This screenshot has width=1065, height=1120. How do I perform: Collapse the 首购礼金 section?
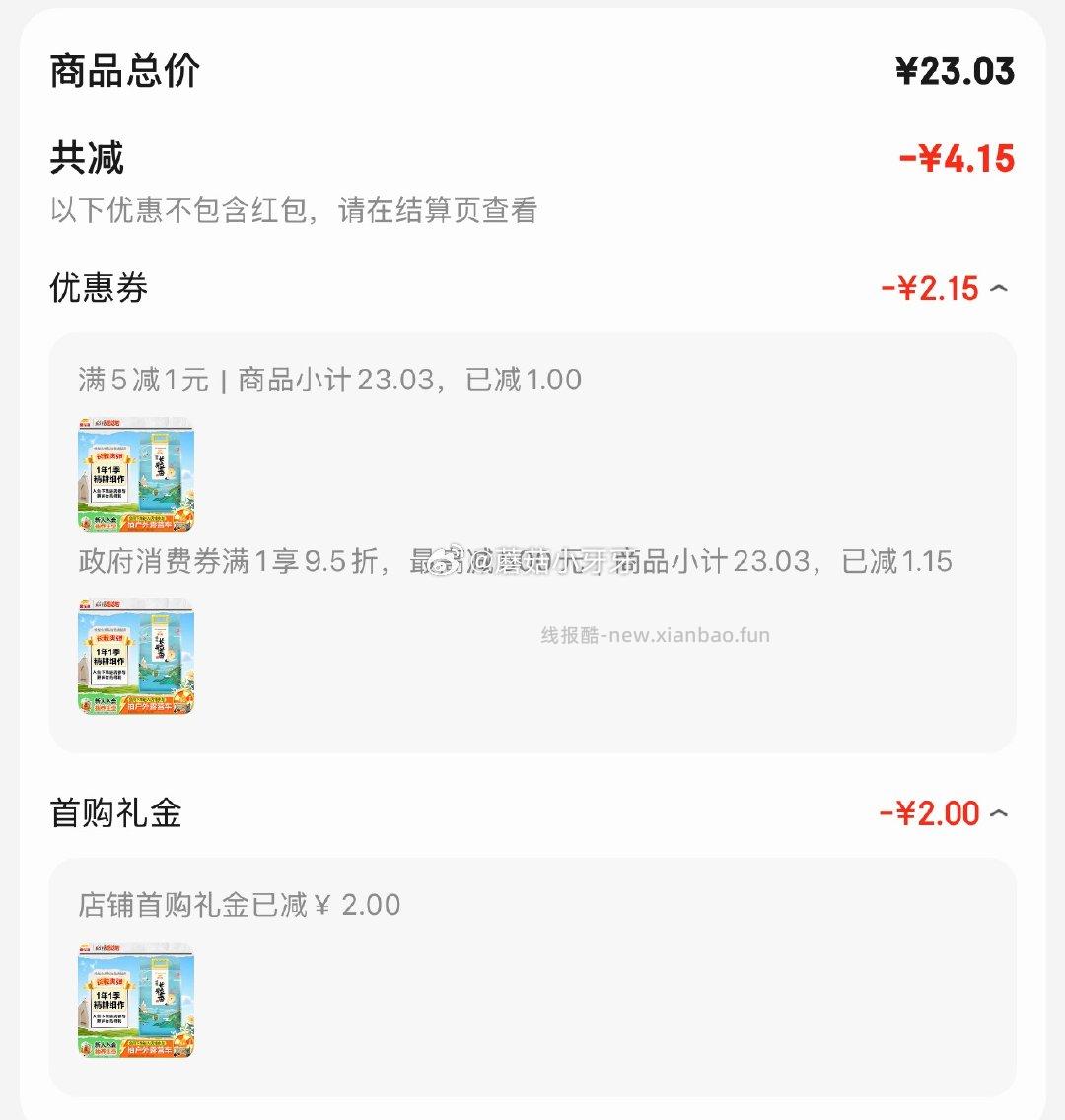pos(1000,813)
